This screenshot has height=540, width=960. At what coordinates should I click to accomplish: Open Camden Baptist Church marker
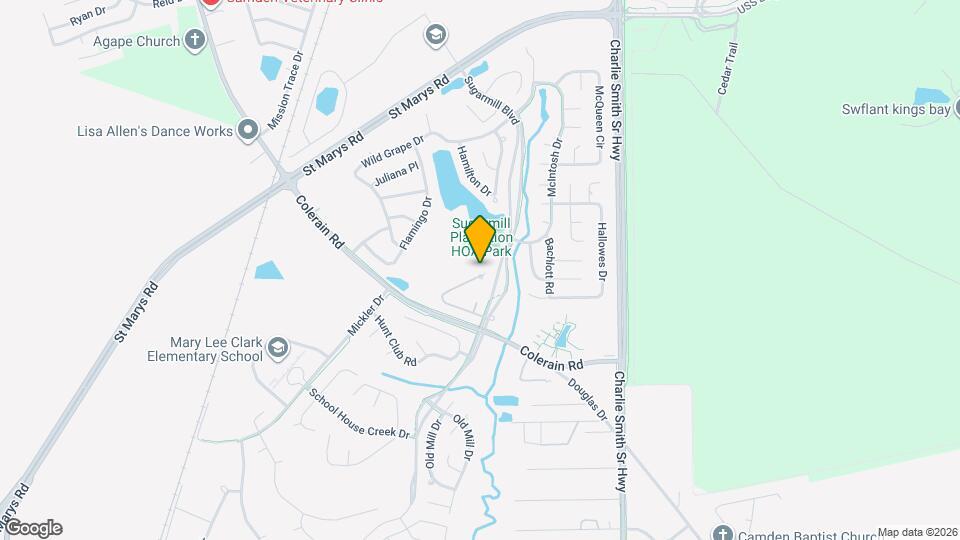pos(725,533)
